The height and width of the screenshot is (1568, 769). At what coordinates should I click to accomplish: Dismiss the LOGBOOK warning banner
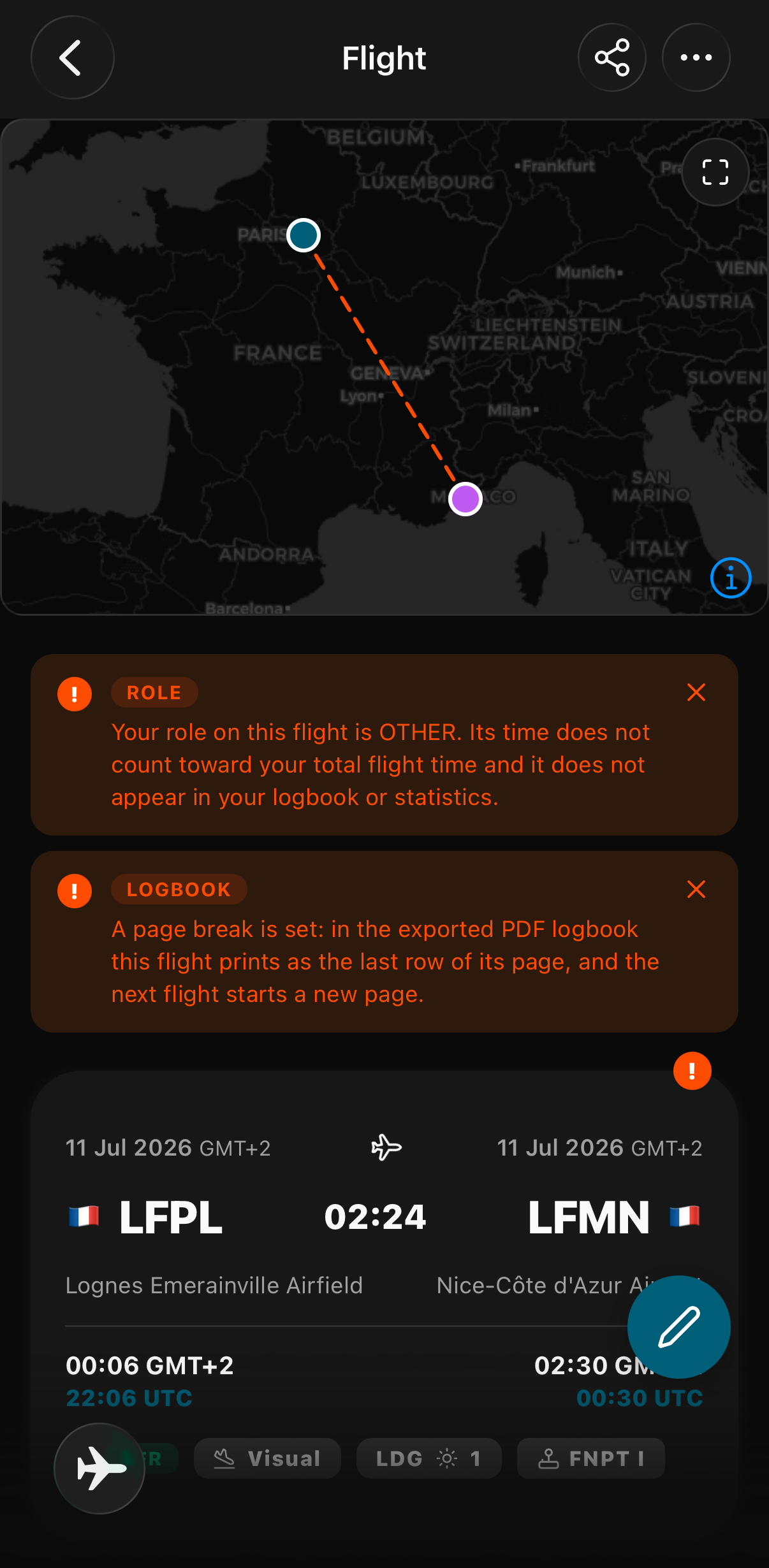pyautogui.click(x=696, y=889)
